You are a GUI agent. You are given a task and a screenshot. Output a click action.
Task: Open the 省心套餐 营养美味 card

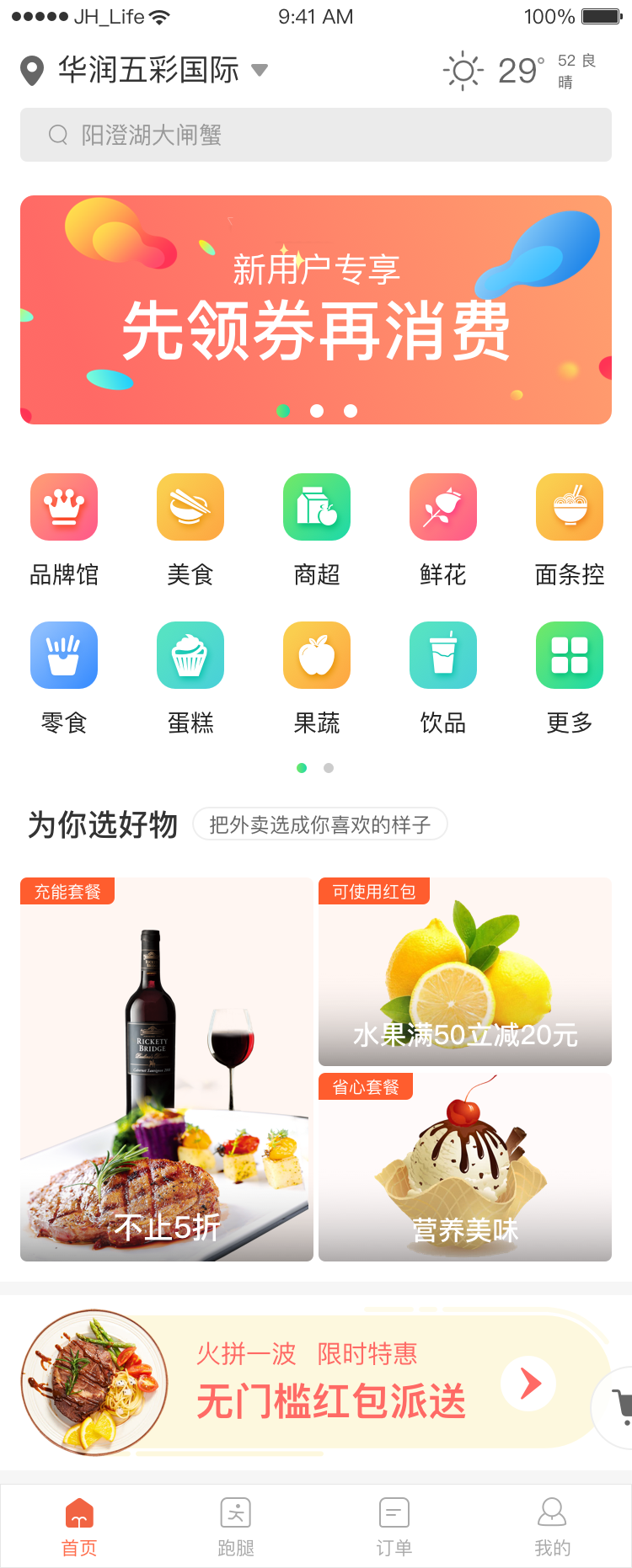(465, 1167)
